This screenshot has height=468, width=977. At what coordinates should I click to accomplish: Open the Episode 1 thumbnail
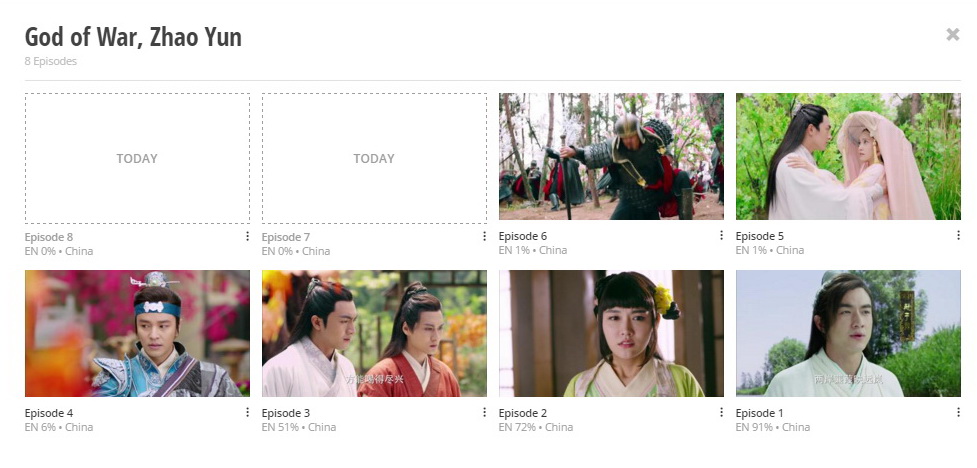pyautogui.click(x=848, y=333)
